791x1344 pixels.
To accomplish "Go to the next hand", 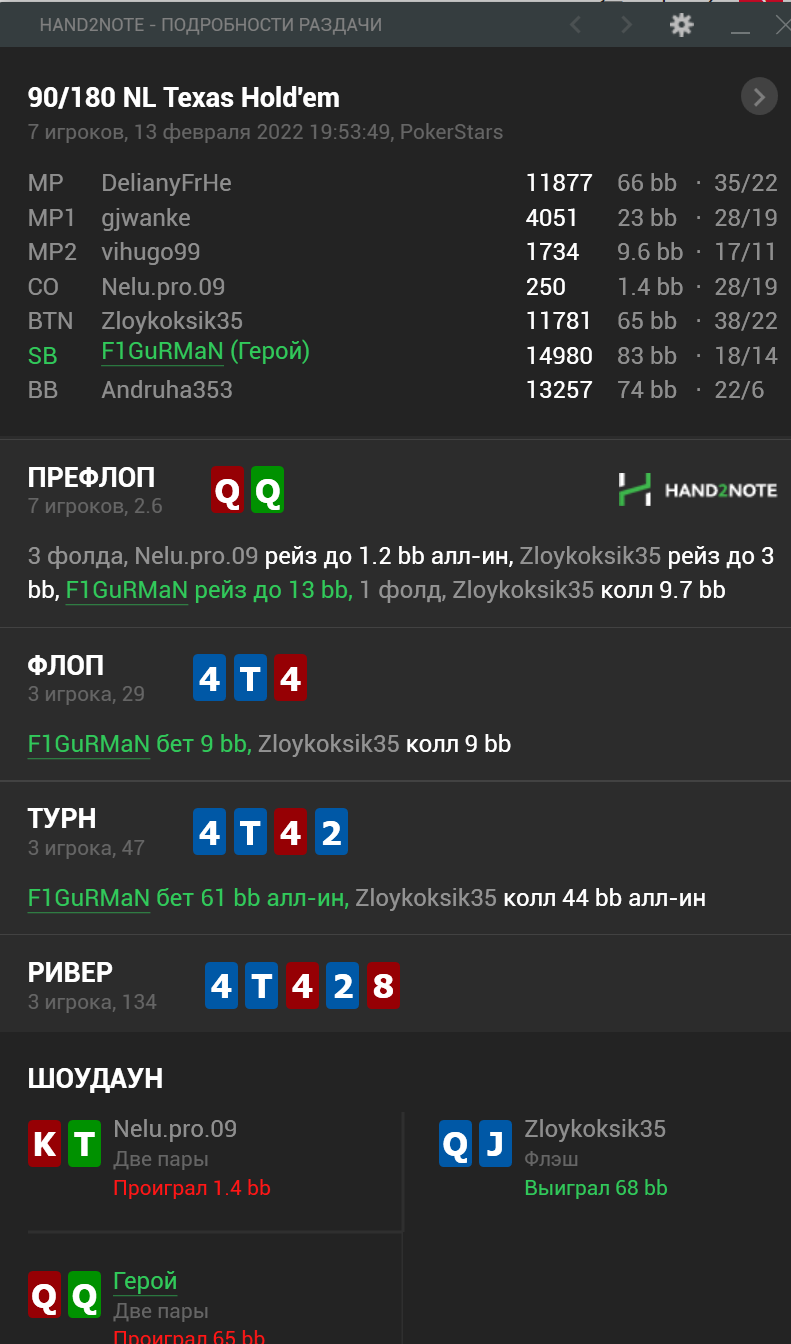I will click(627, 25).
